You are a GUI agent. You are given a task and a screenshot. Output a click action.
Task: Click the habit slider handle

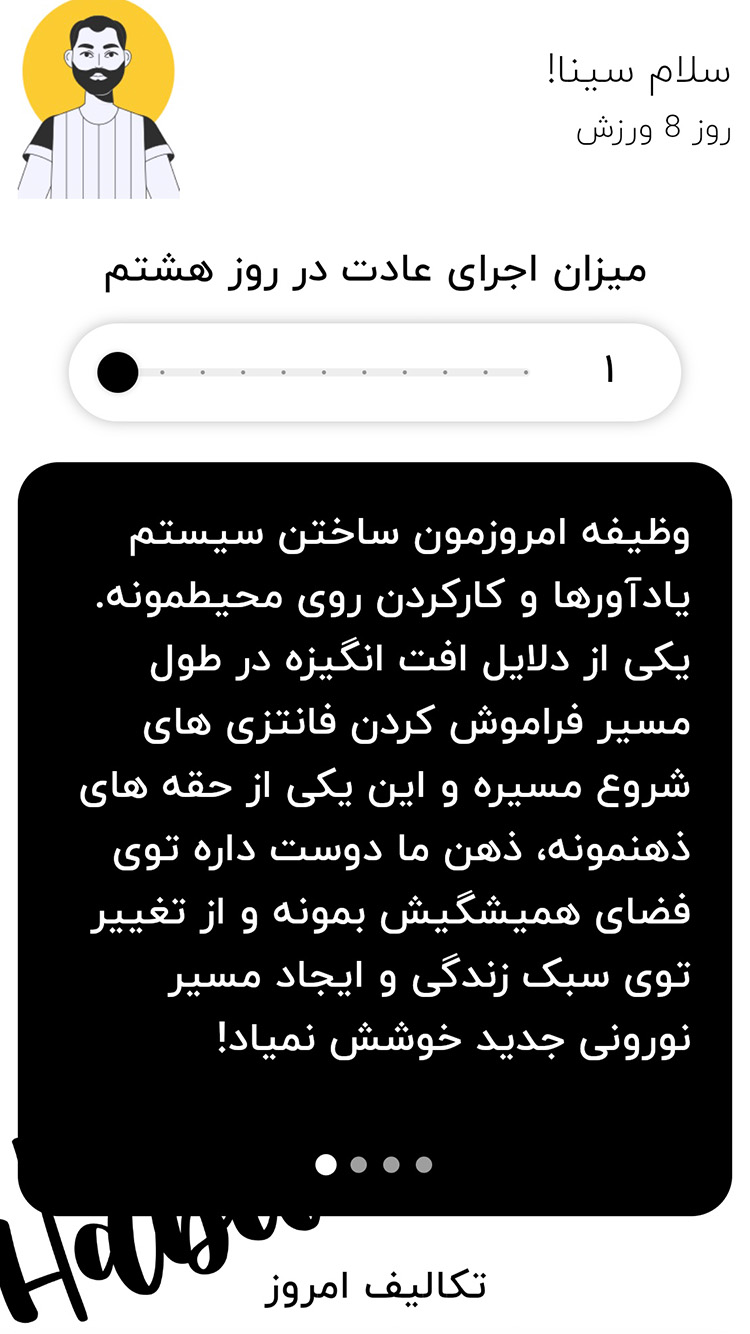tap(117, 371)
